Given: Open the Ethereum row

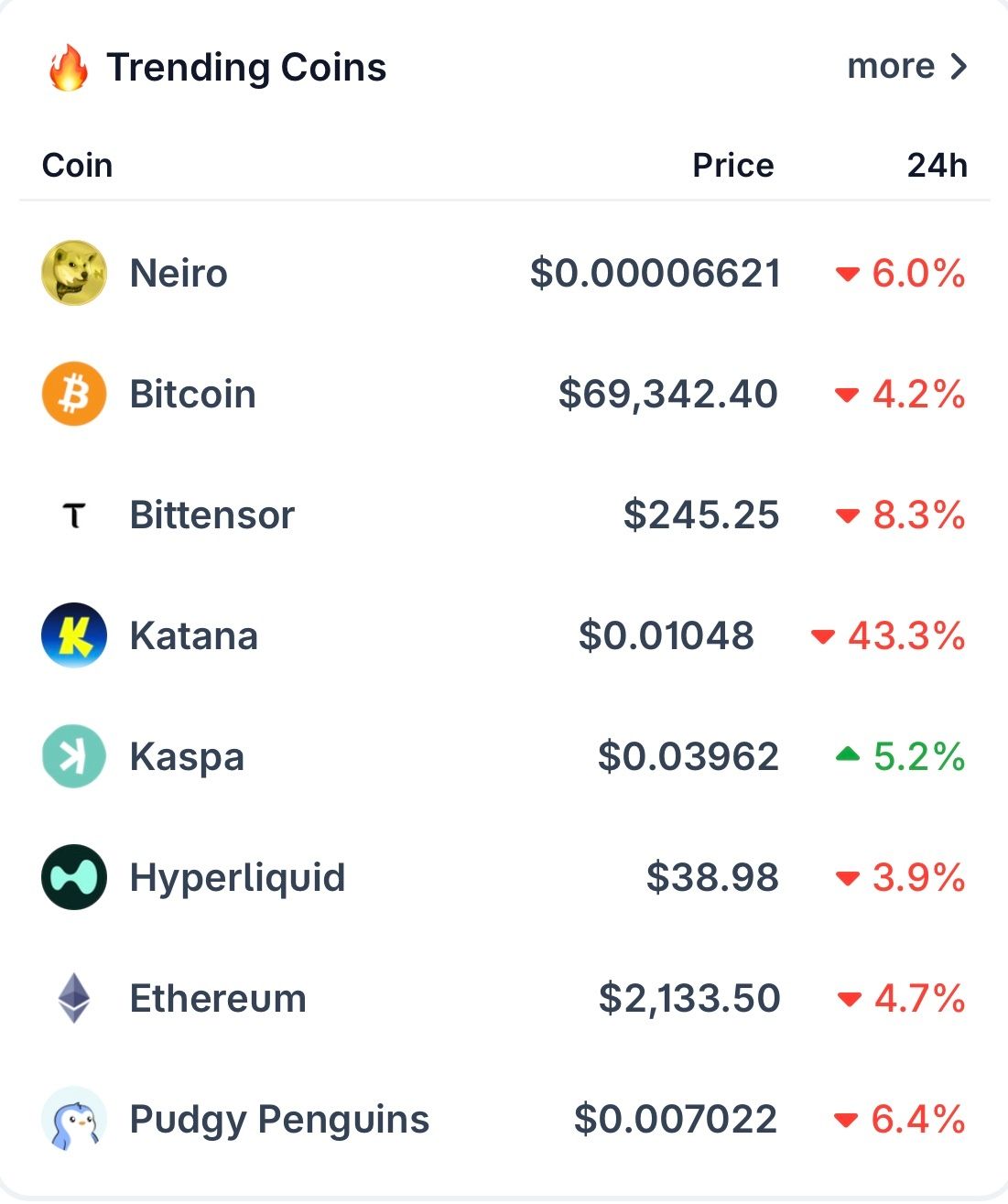Looking at the screenshot, I should pyautogui.click(x=218, y=999).
